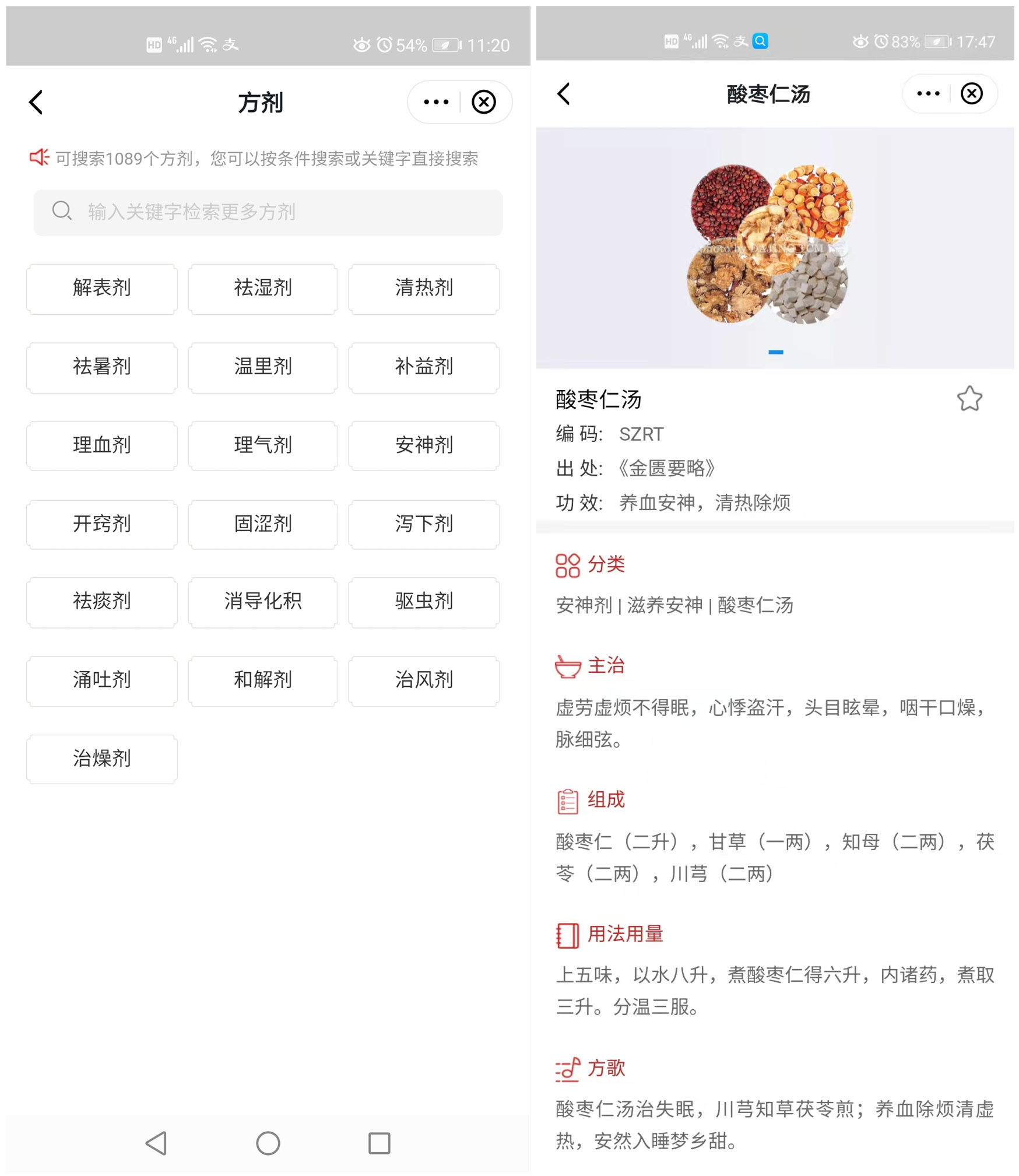Open the 消导化积 category

[x=262, y=602]
